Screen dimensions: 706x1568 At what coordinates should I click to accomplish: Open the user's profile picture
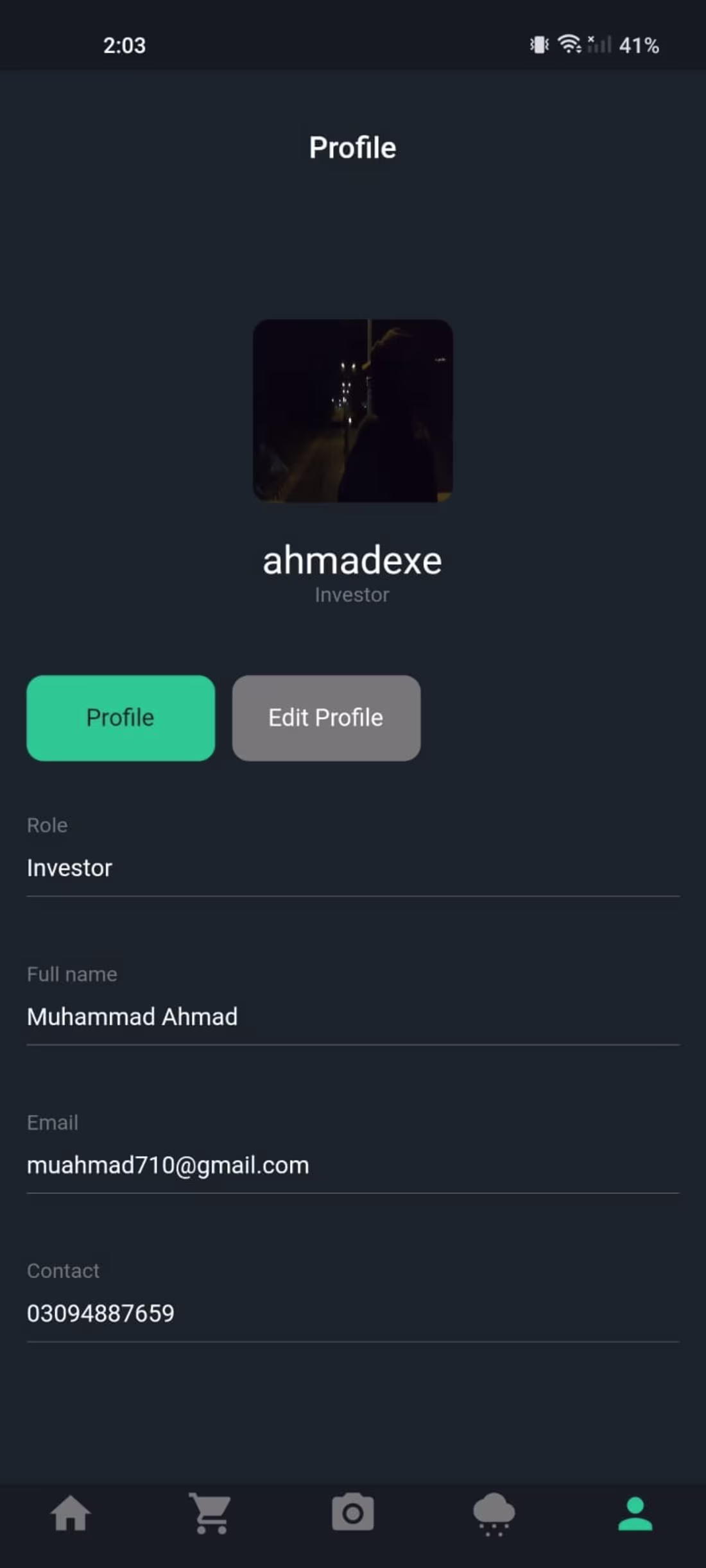[x=352, y=411]
